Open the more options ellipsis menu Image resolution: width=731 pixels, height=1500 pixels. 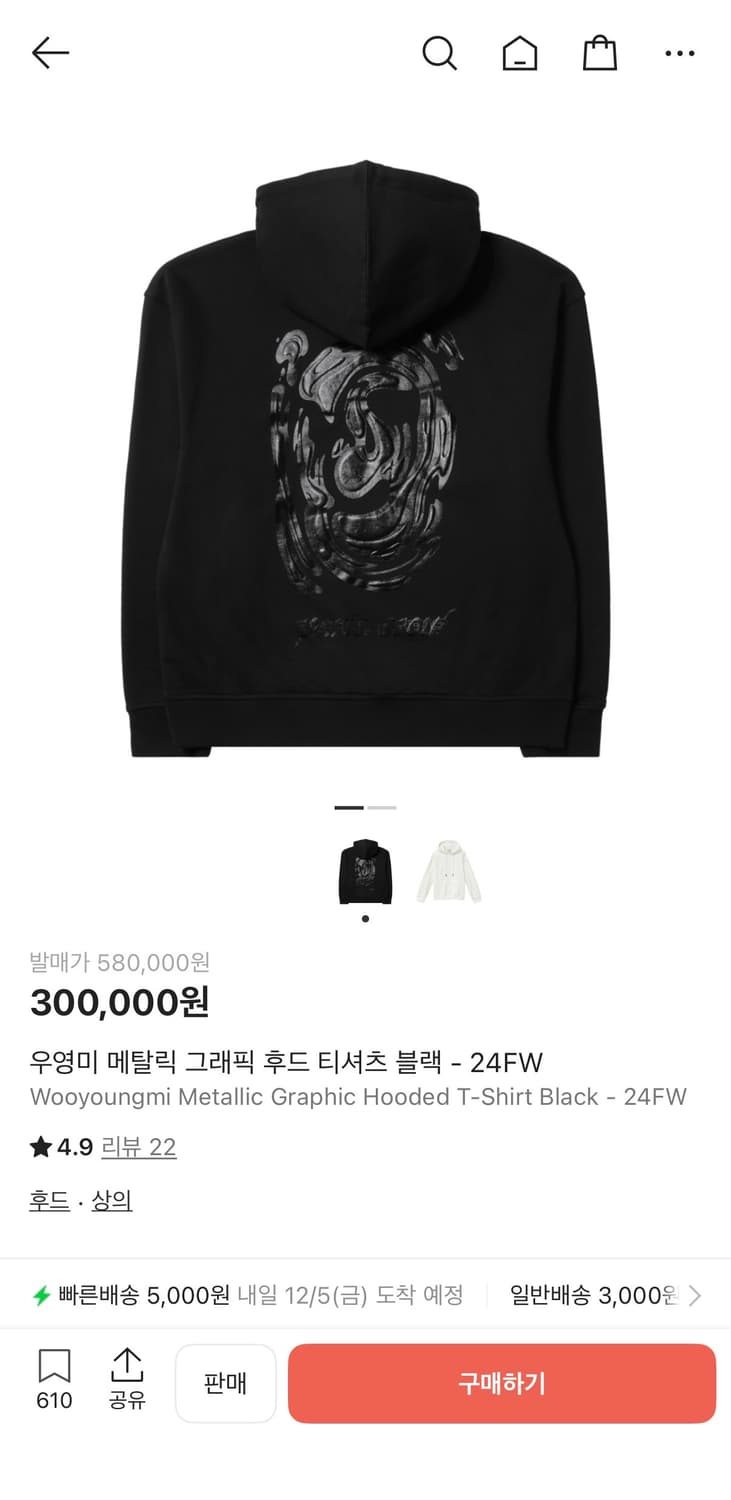pyautogui.click(x=679, y=53)
